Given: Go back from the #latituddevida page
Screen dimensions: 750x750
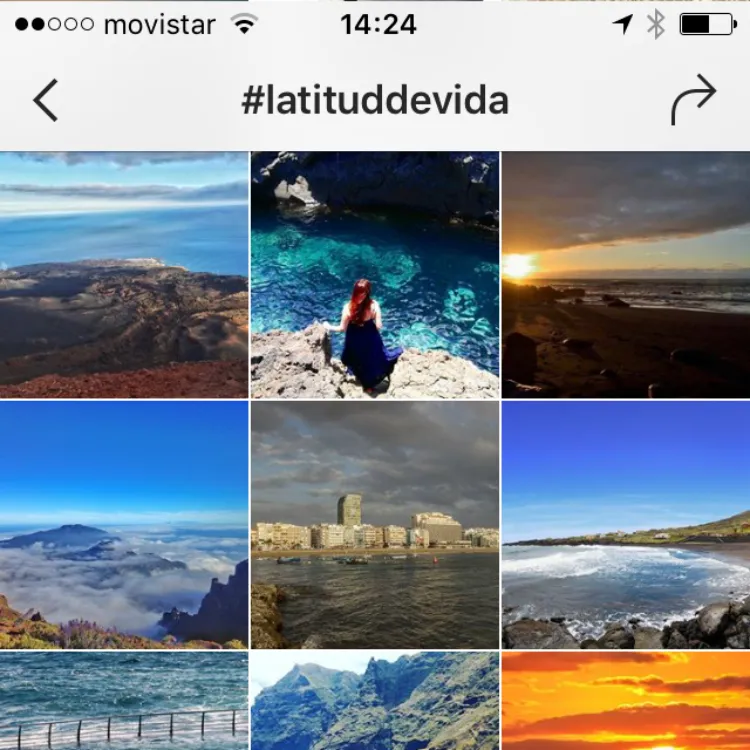Looking at the screenshot, I should (46, 100).
